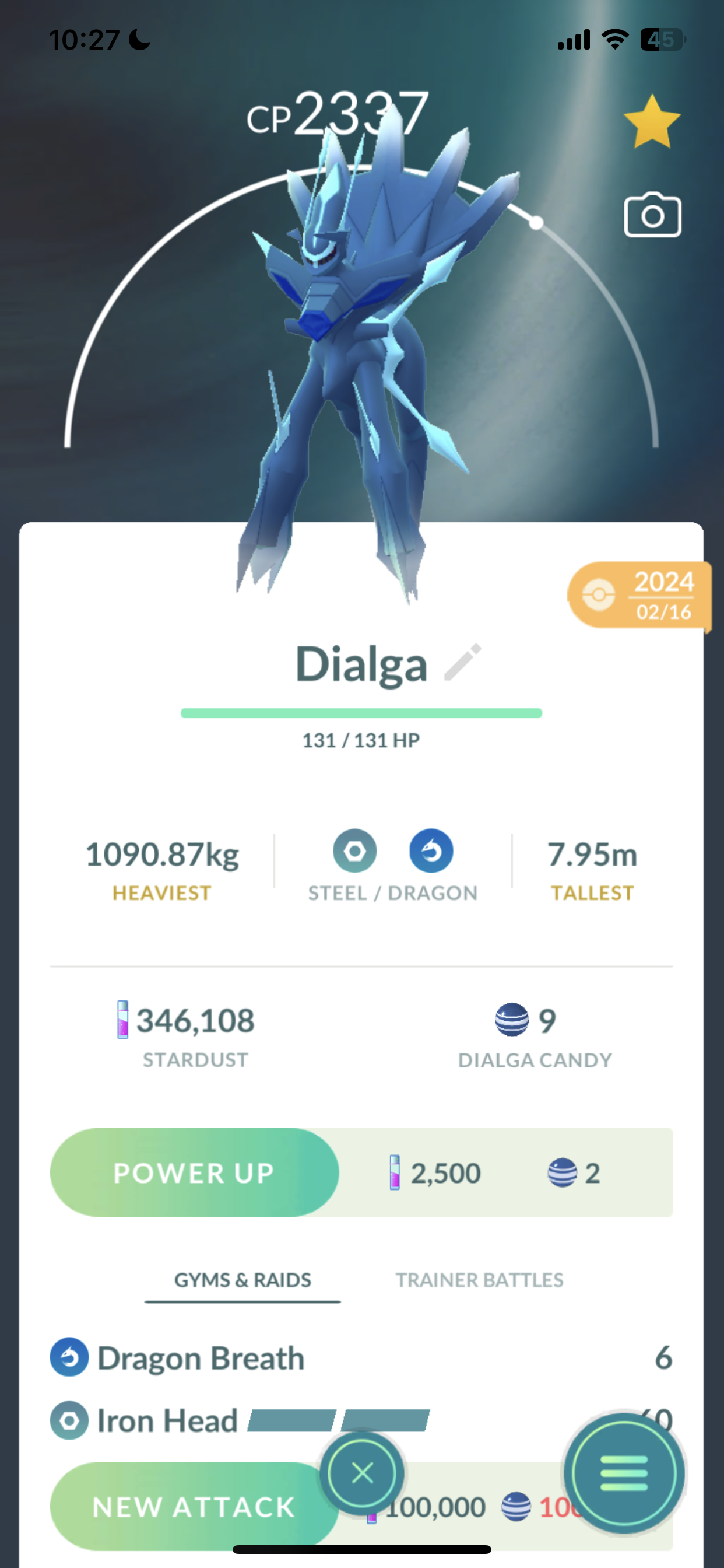This screenshot has width=724, height=1568.
Task: Power up Dialga
Action: [x=194, y=1172]
